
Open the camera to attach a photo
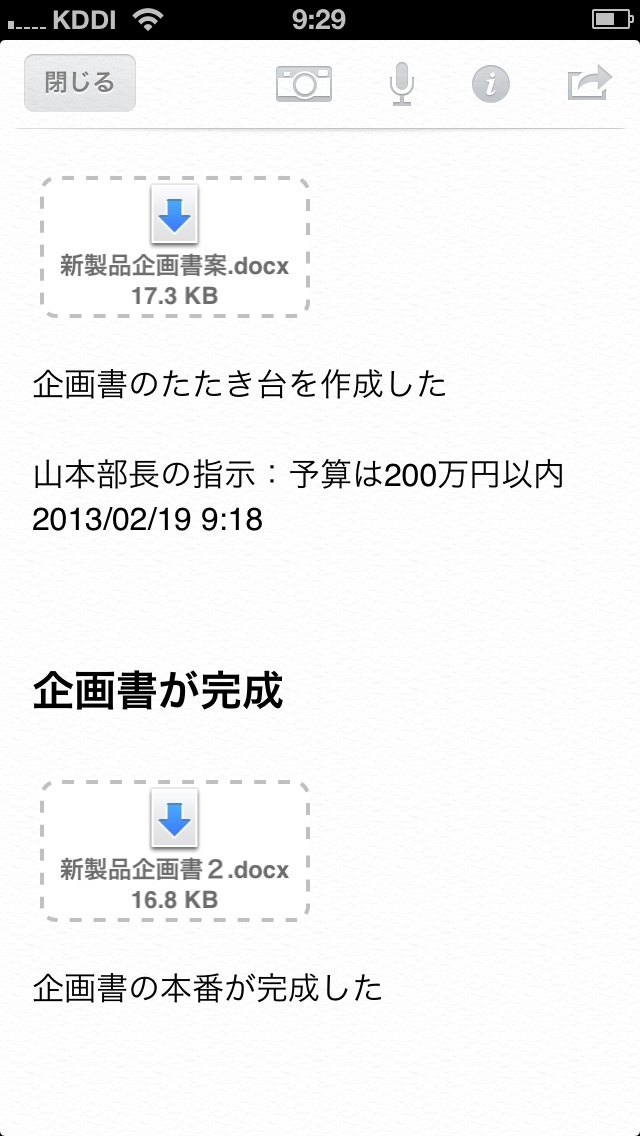click(304, 84)
